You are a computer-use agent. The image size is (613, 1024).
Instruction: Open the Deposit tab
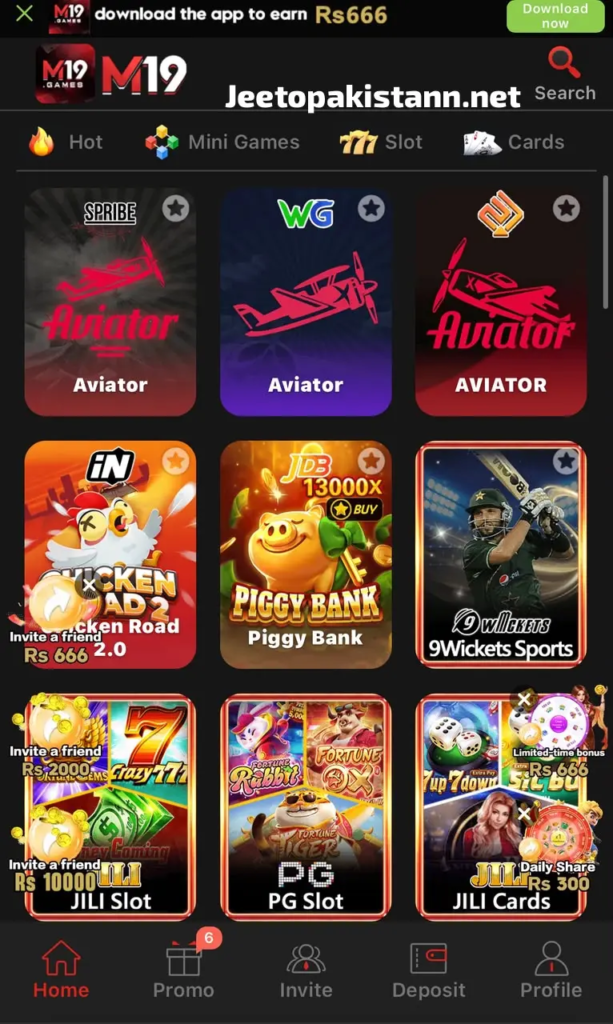pyautogui.click(x=428, y=970)
